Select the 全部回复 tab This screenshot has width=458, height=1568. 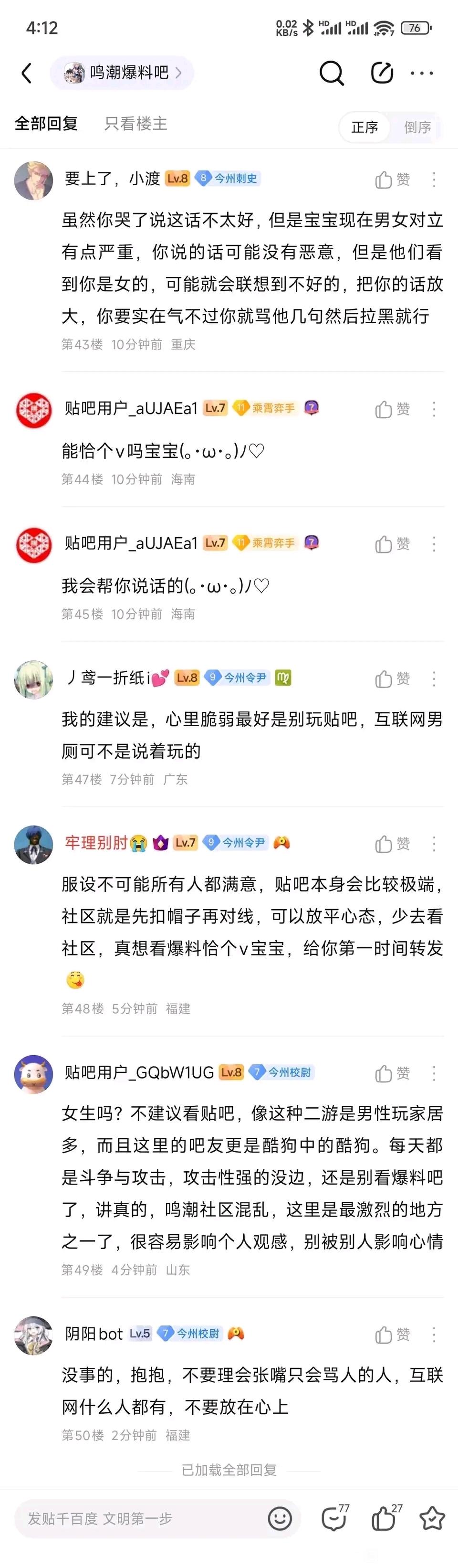tap(46, 124)
